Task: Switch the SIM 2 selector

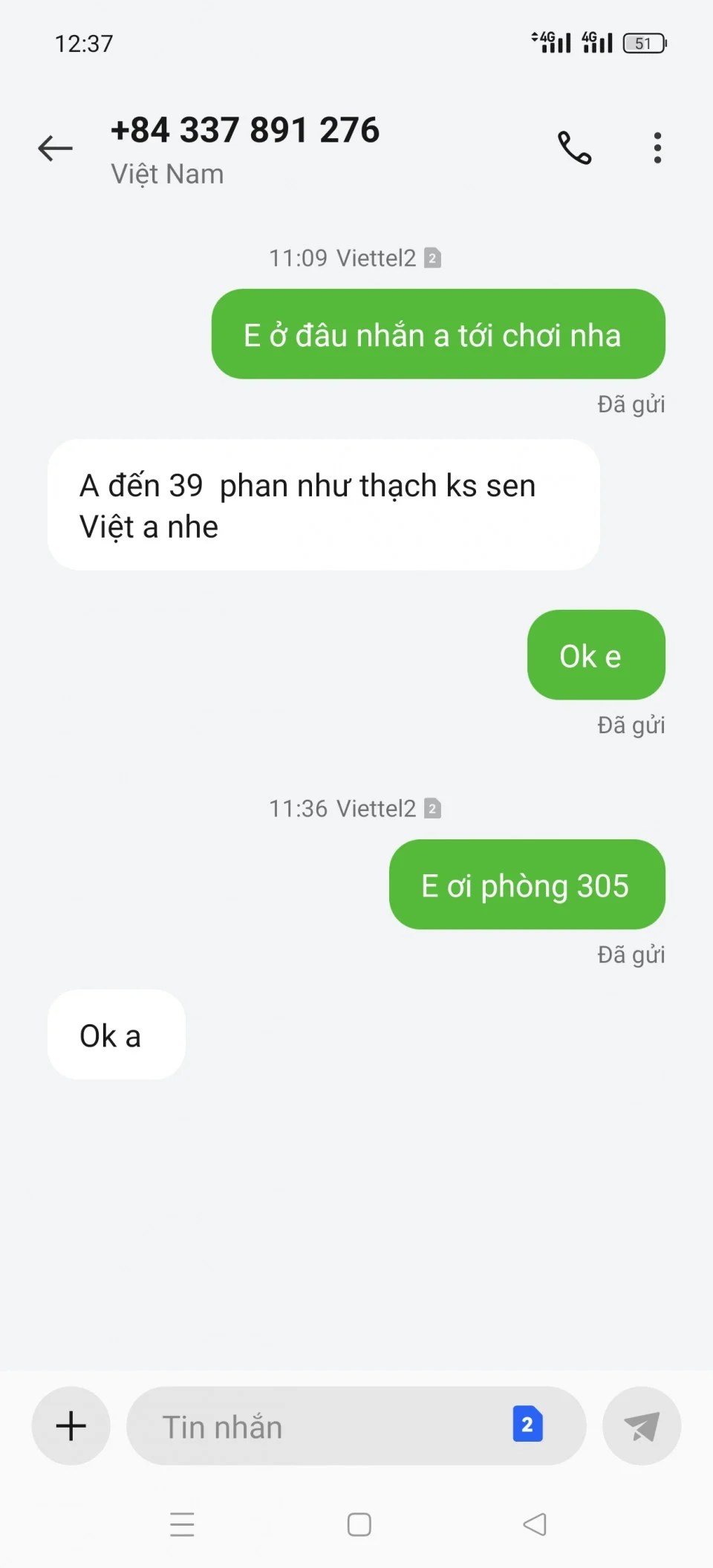Action: (527, 1424)
